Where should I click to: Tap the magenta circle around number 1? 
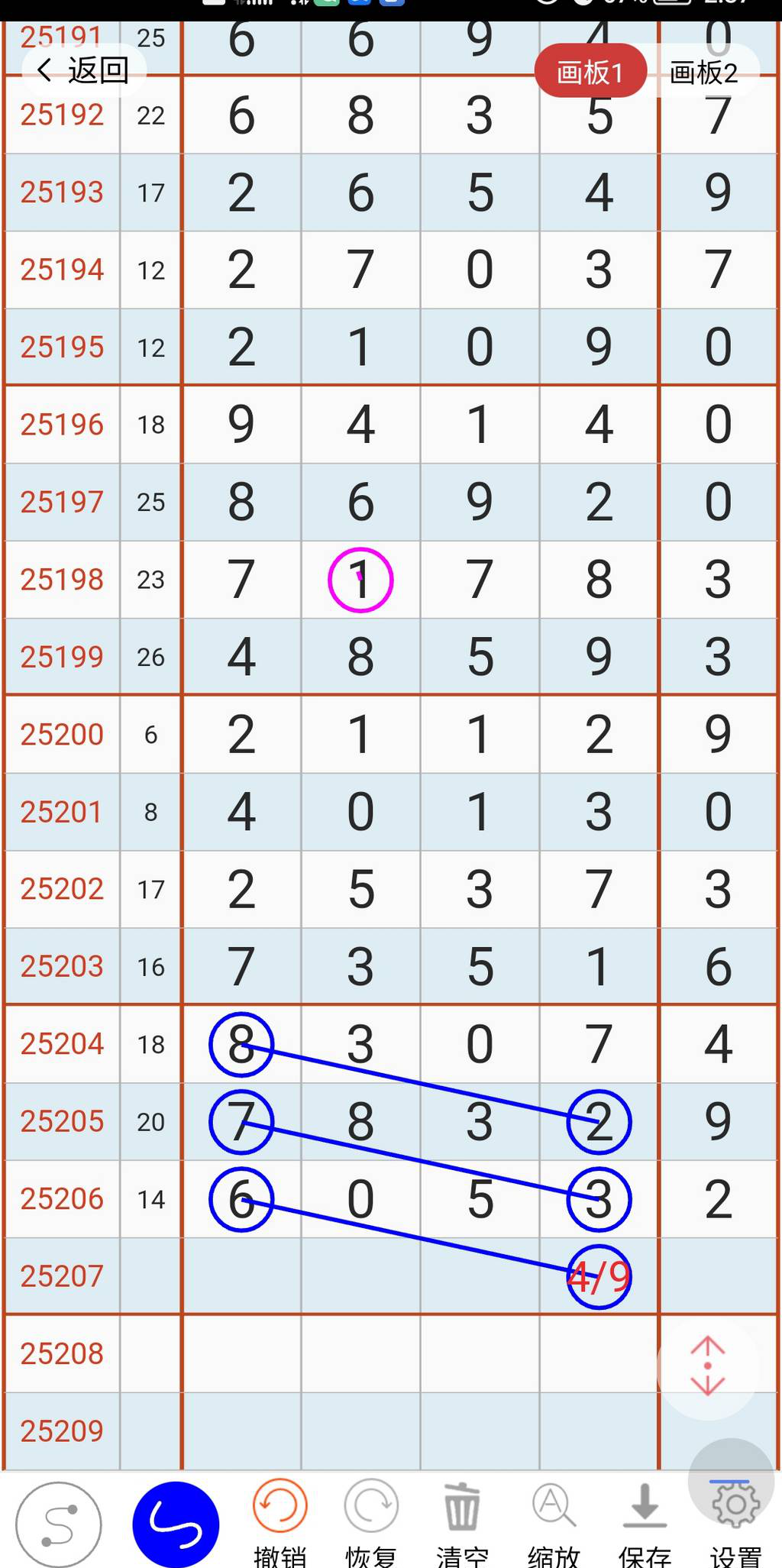coord(360,580)
